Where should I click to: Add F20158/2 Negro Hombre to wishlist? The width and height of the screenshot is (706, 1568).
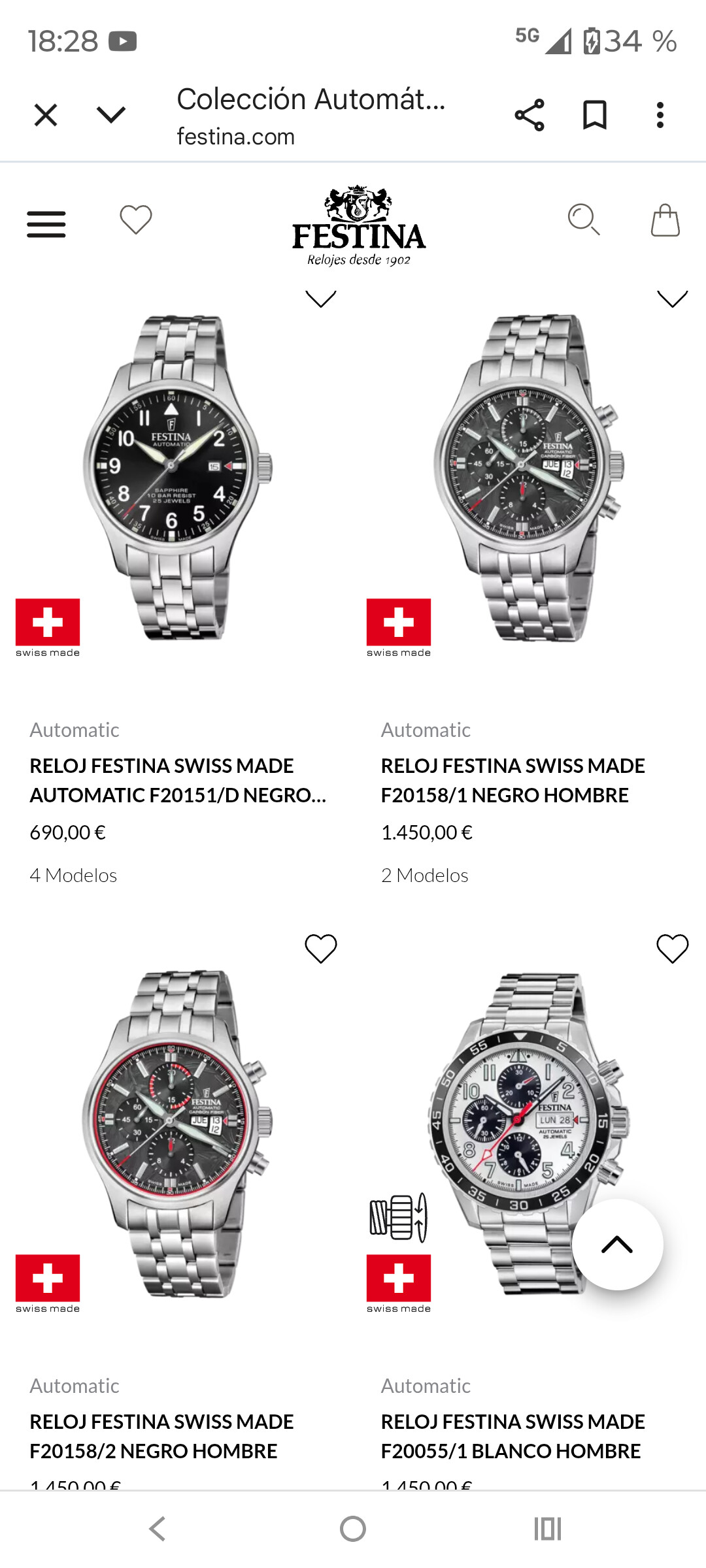pos(321,949)
